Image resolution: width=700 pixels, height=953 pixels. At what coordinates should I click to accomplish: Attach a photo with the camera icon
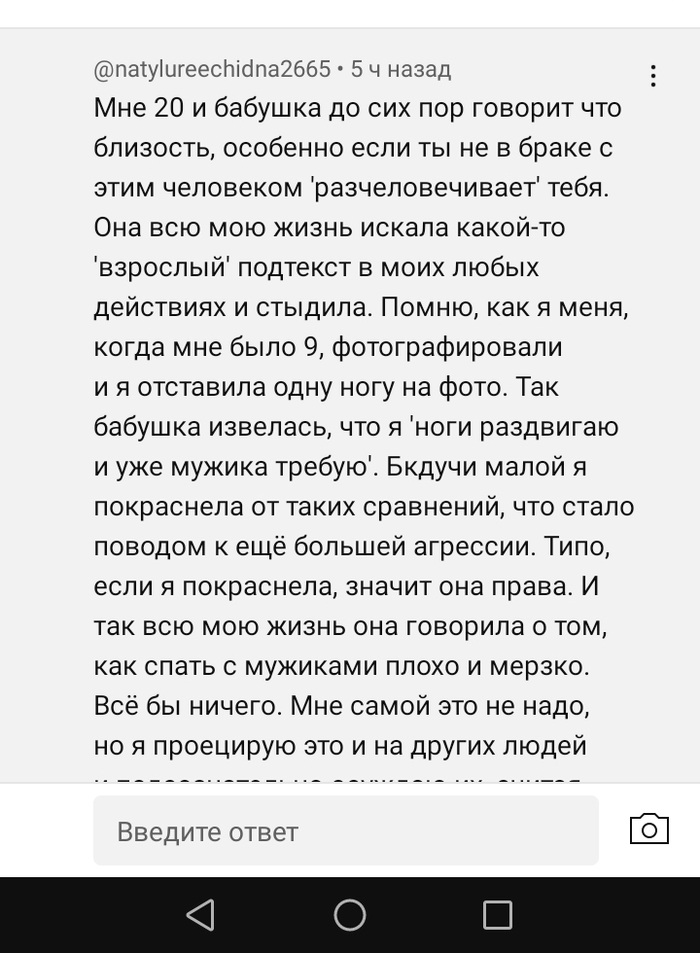coord(649,828)
